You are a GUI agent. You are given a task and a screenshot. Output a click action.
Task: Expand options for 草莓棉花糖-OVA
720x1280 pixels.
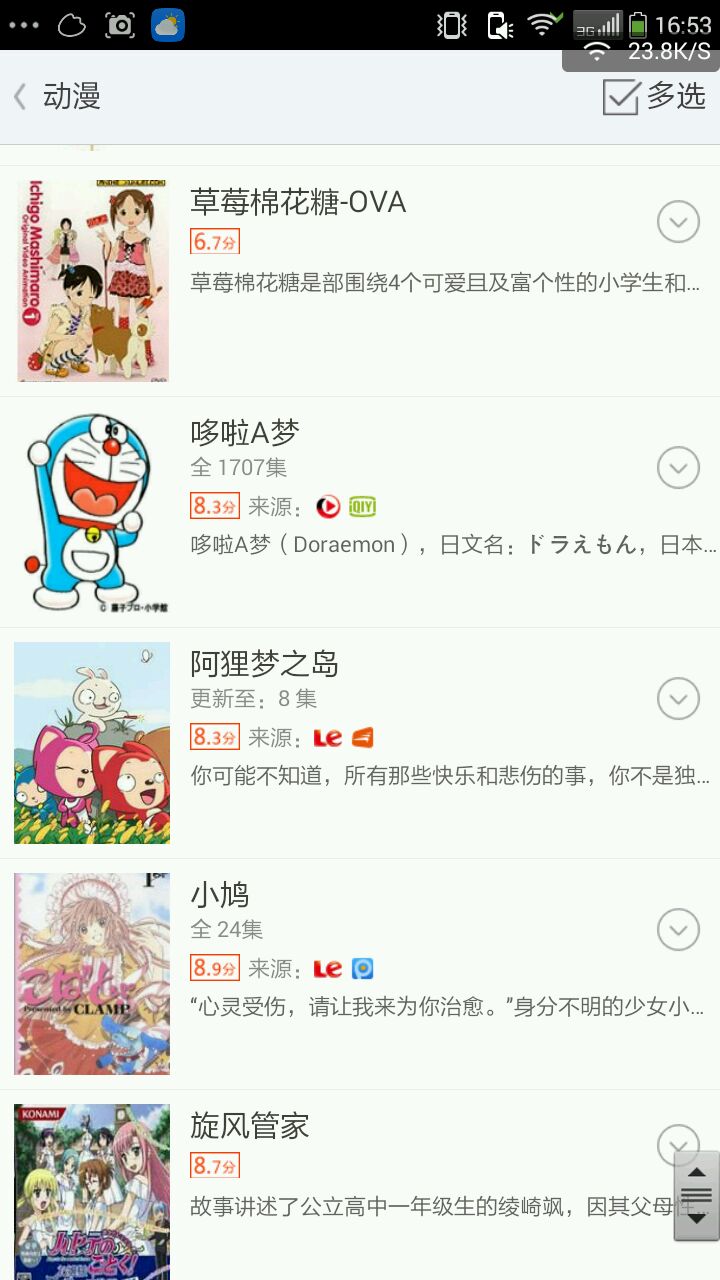coord(678,221)
